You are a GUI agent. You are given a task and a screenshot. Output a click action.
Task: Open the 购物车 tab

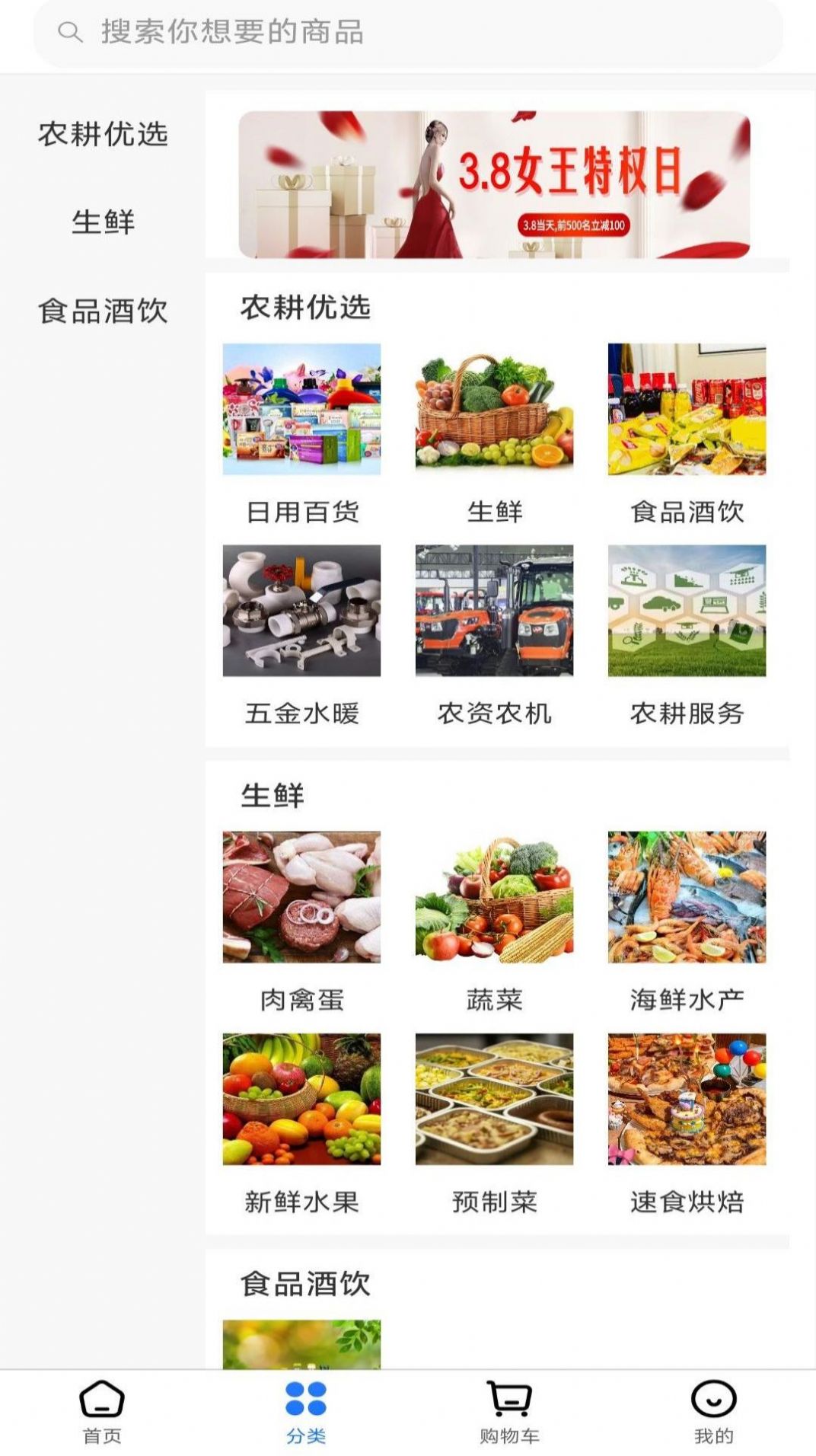click(x=509, y=1413)
